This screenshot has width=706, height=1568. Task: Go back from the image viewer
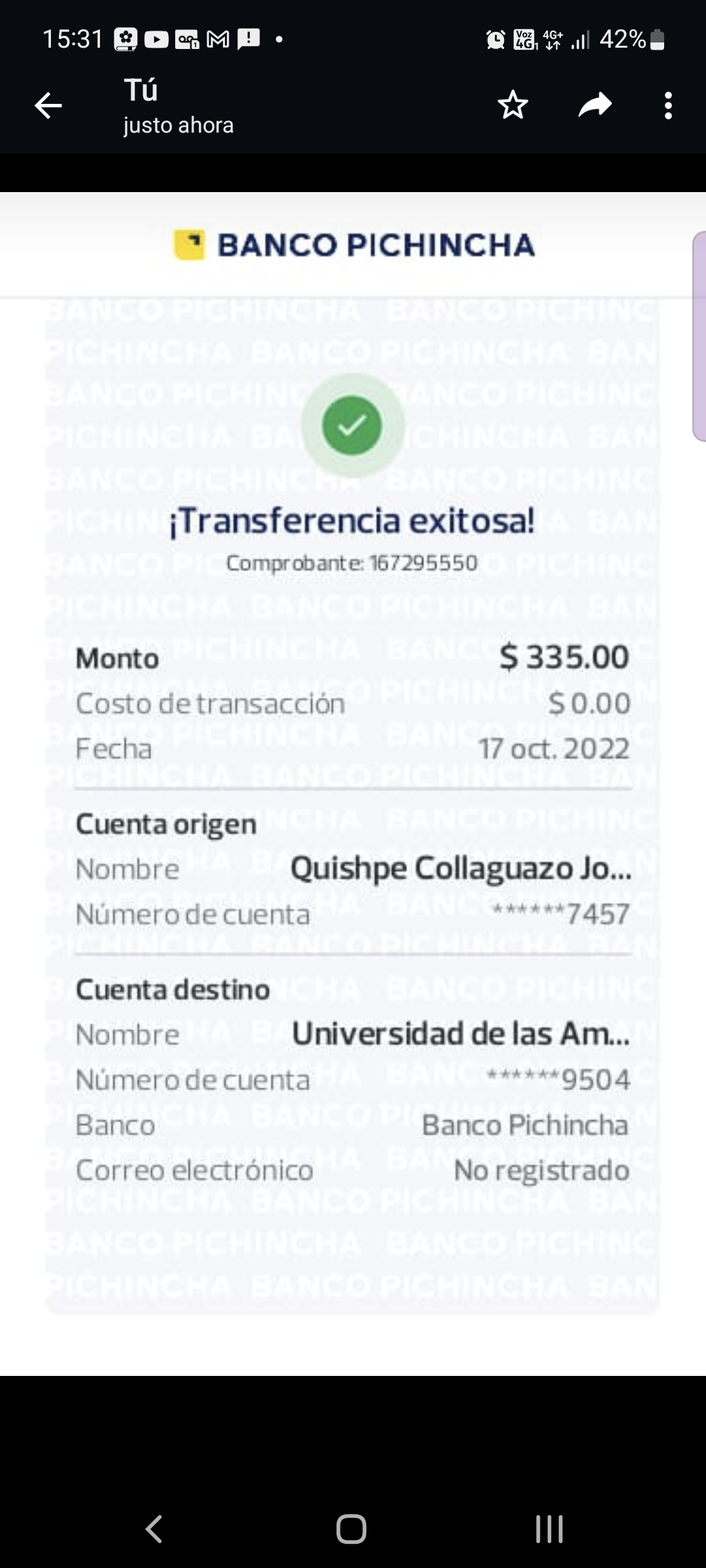48,106
